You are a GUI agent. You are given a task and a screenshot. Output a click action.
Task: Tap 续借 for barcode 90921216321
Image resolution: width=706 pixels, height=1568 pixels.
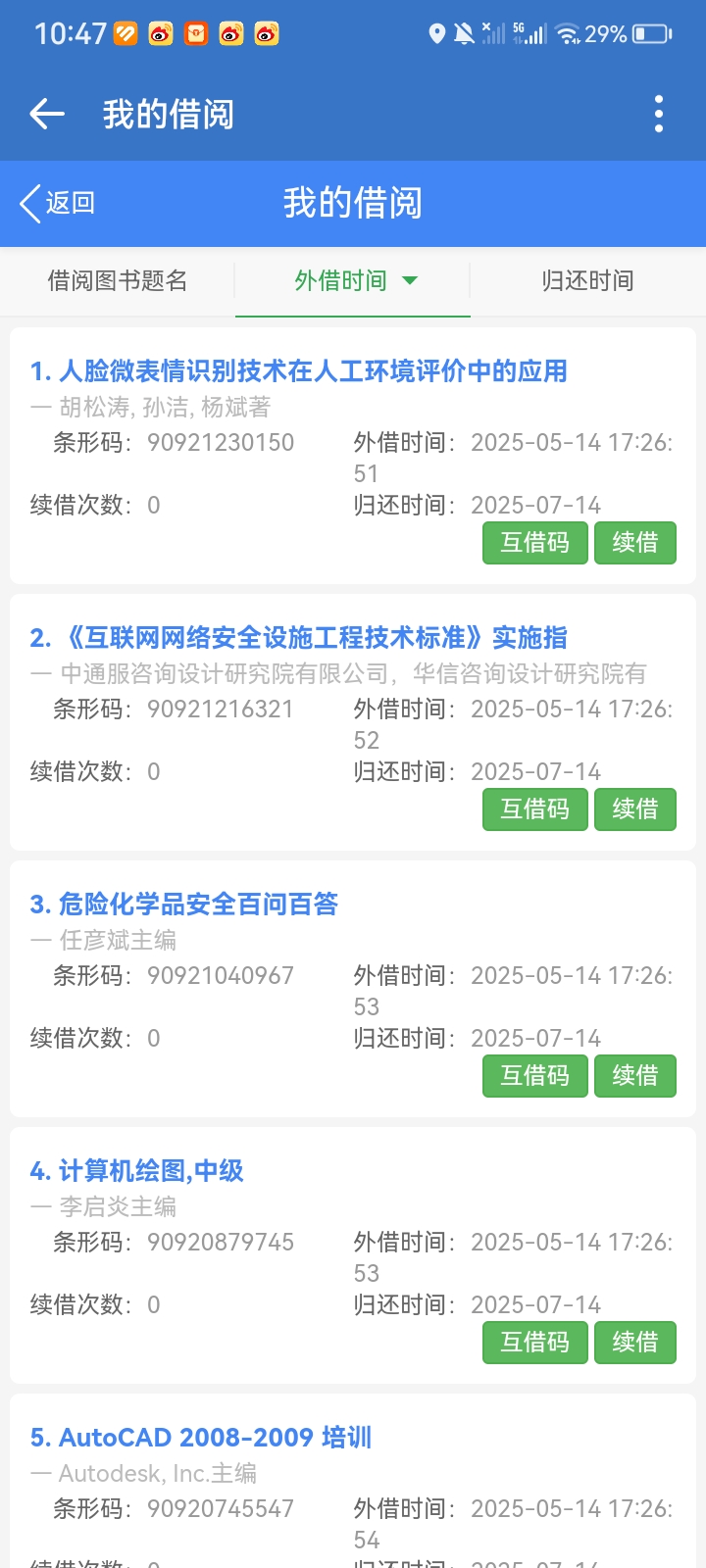coord(634,809)
